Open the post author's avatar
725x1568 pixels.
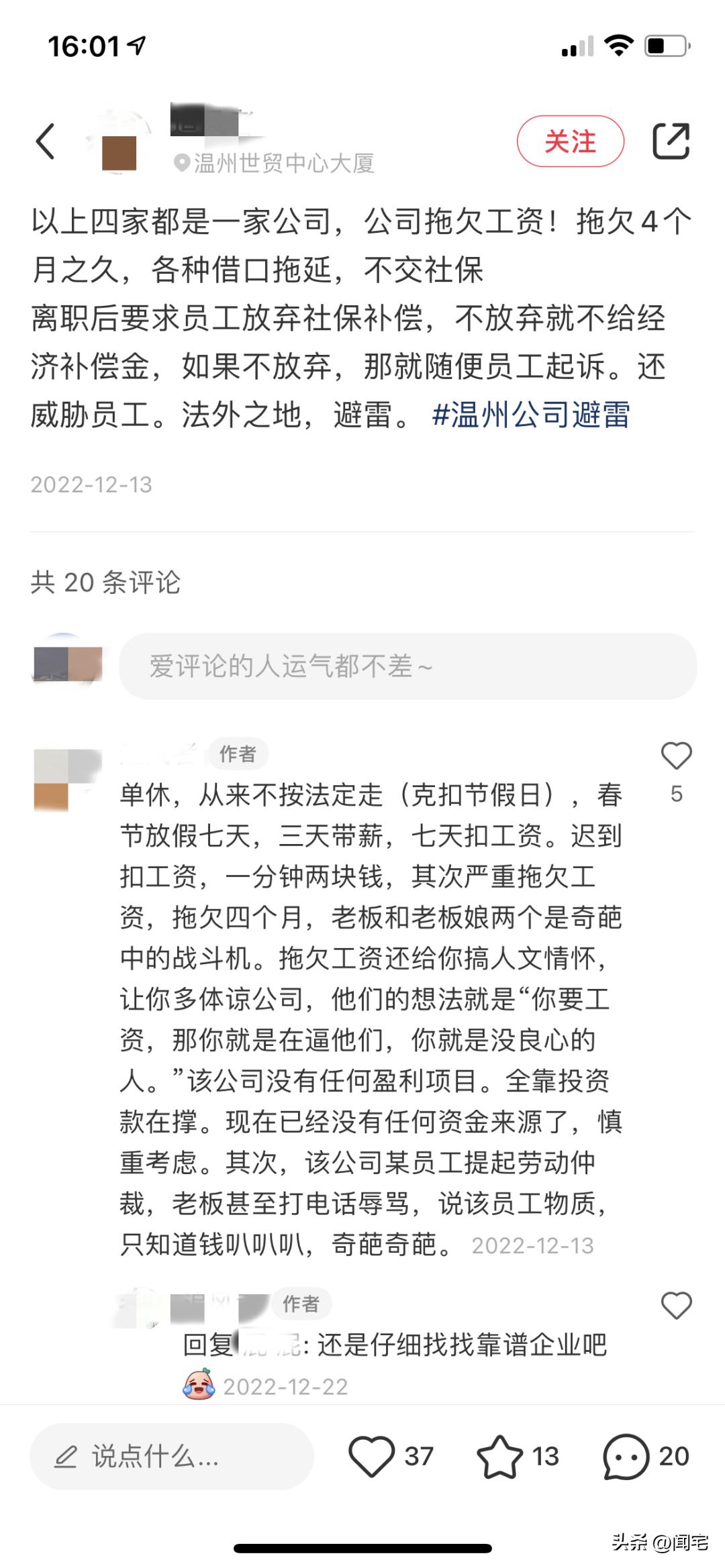click(x=119, y=143)
